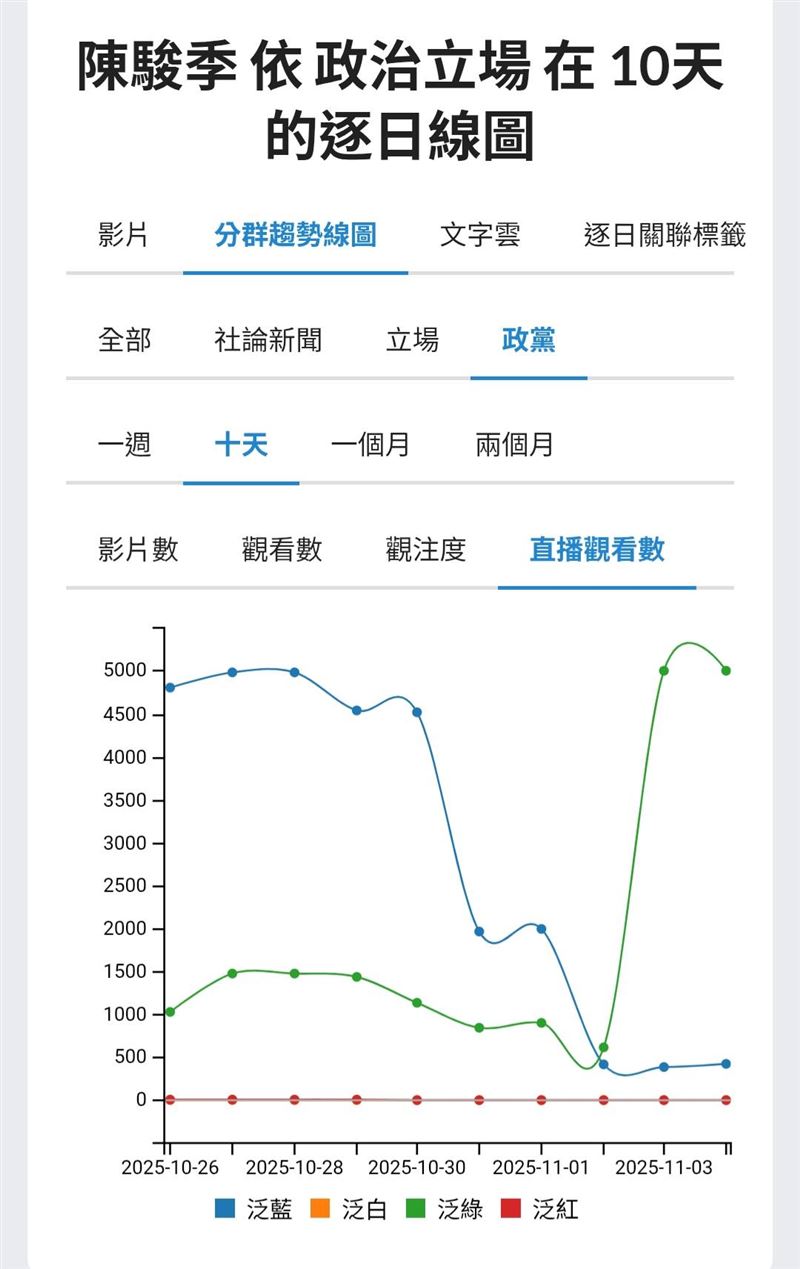Change time range to 一週
This screenshot has width=800, height=1269.
tap(126, 447)
